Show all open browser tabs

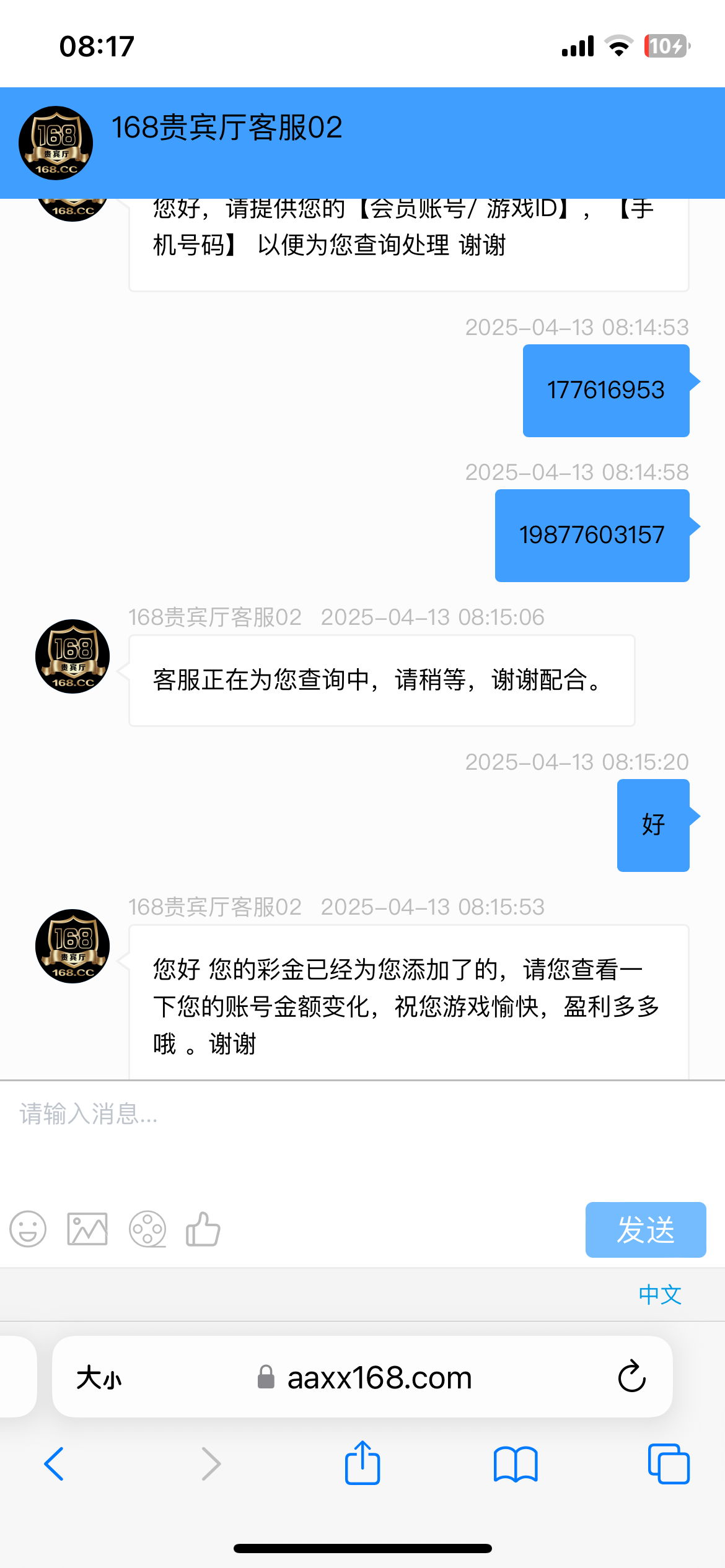tap(669, 1464)
